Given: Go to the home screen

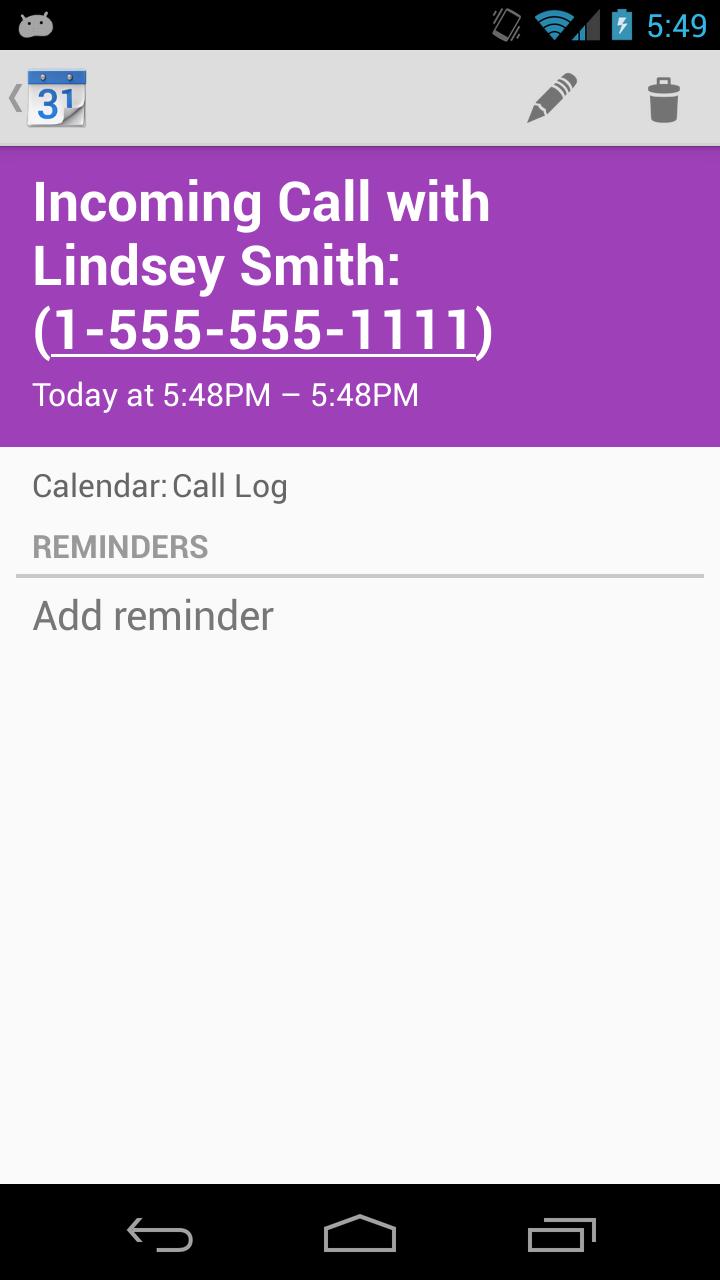Looking at the screenshot, I should click(x=360, y=1234).
